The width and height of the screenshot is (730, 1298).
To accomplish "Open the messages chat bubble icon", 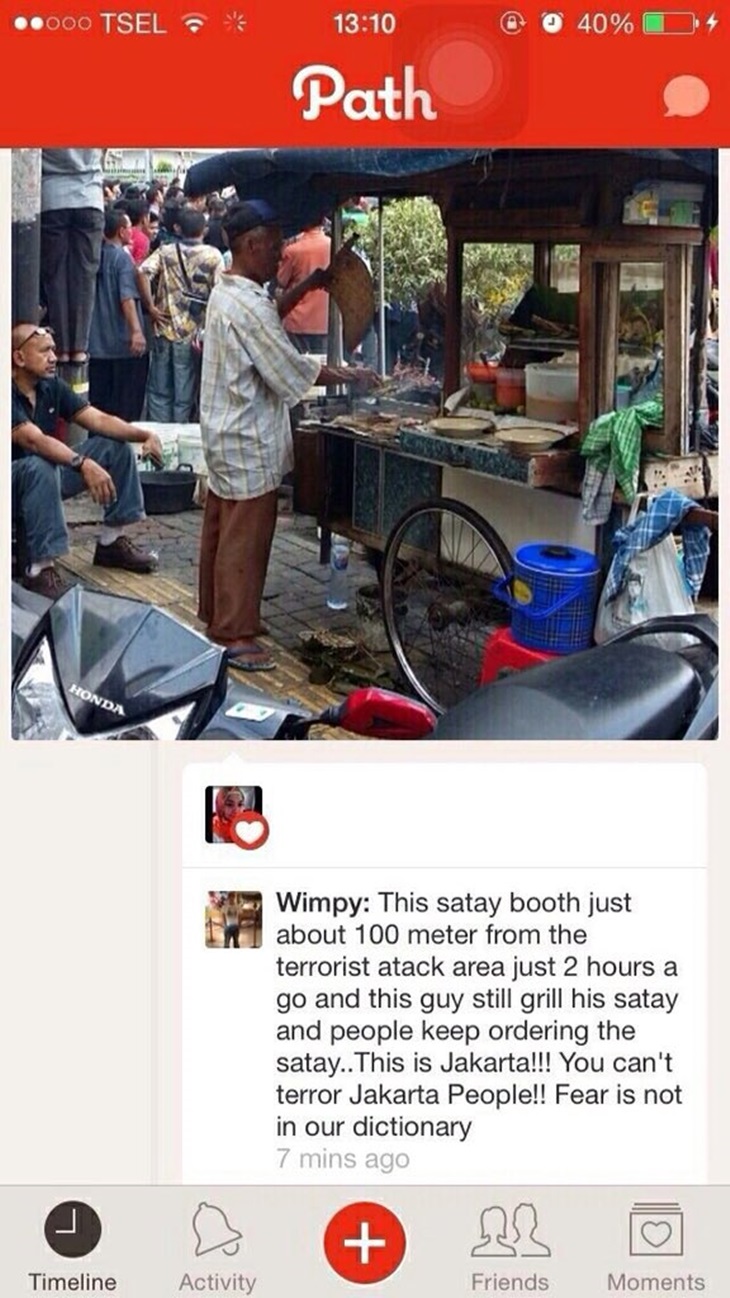I will tap(685, 97).
